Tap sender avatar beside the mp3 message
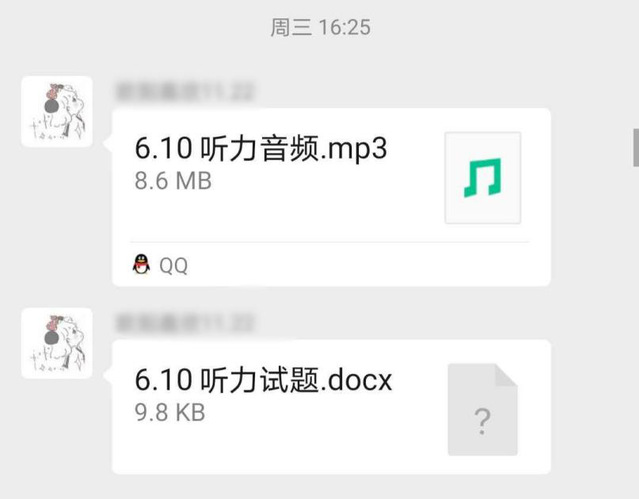Viewport: 639px width, 499px height. [57, 112]
